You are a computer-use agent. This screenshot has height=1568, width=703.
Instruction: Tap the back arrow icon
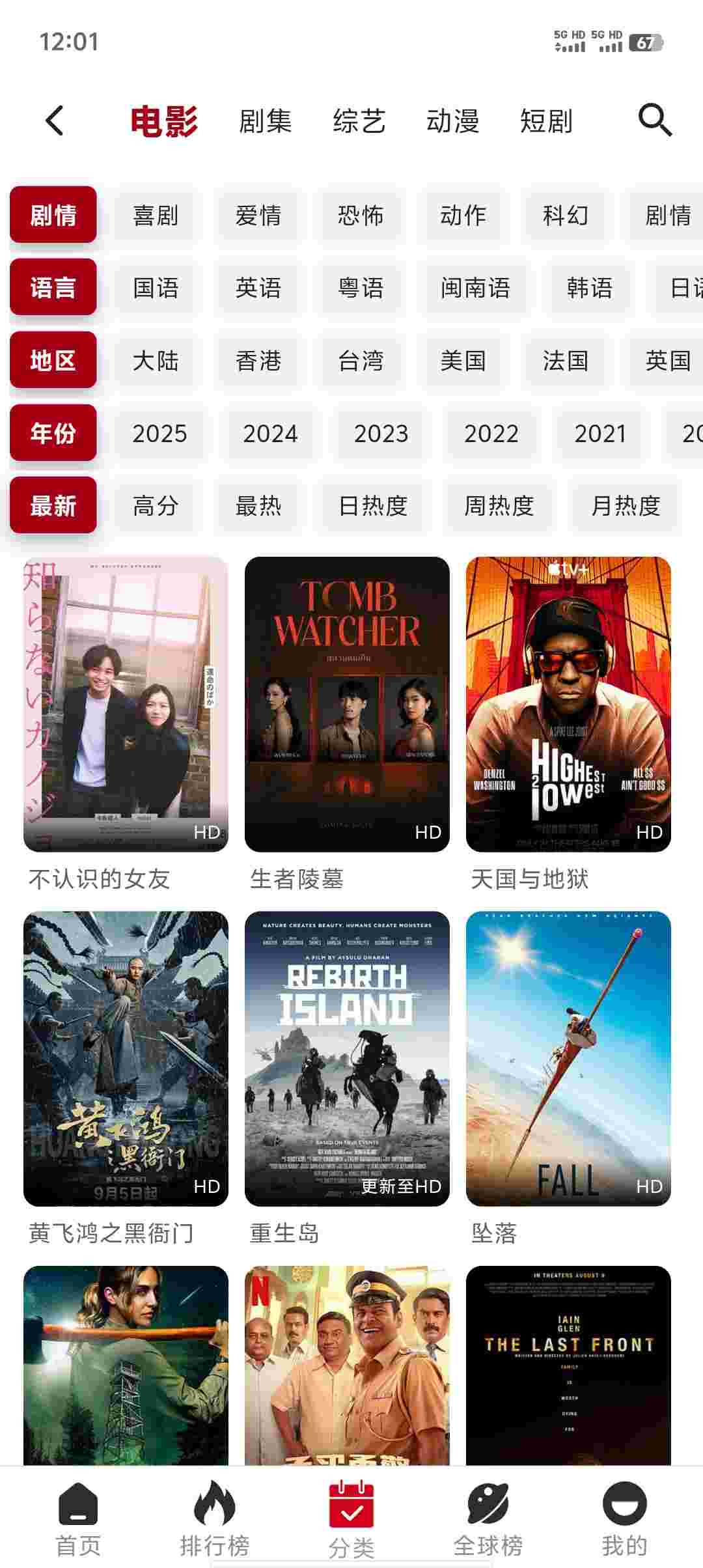pyautogui.click(x=55, y=121)
